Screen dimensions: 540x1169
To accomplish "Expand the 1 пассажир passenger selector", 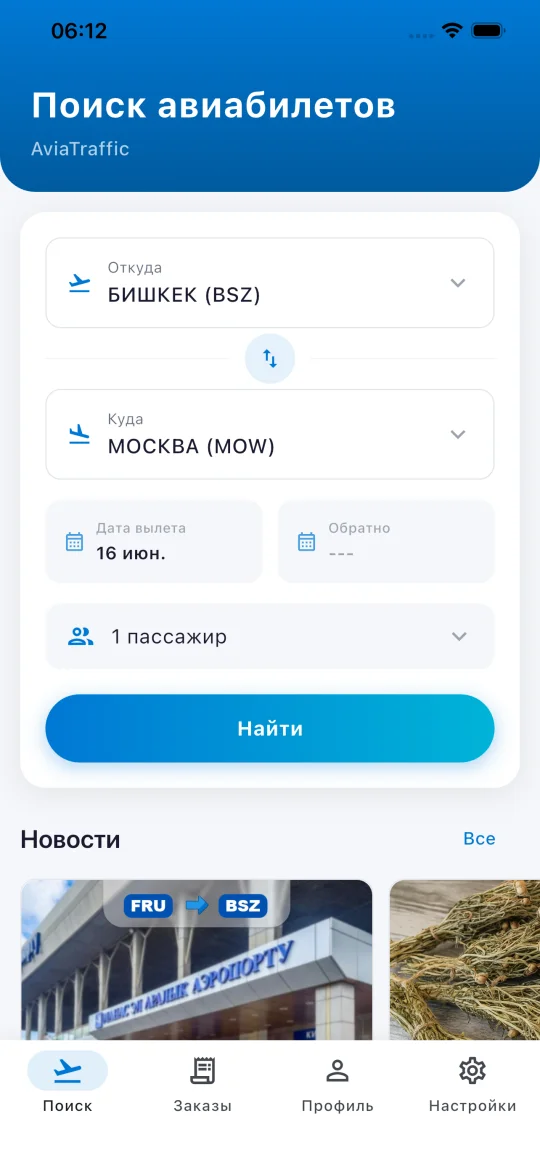I will point(270,637).
